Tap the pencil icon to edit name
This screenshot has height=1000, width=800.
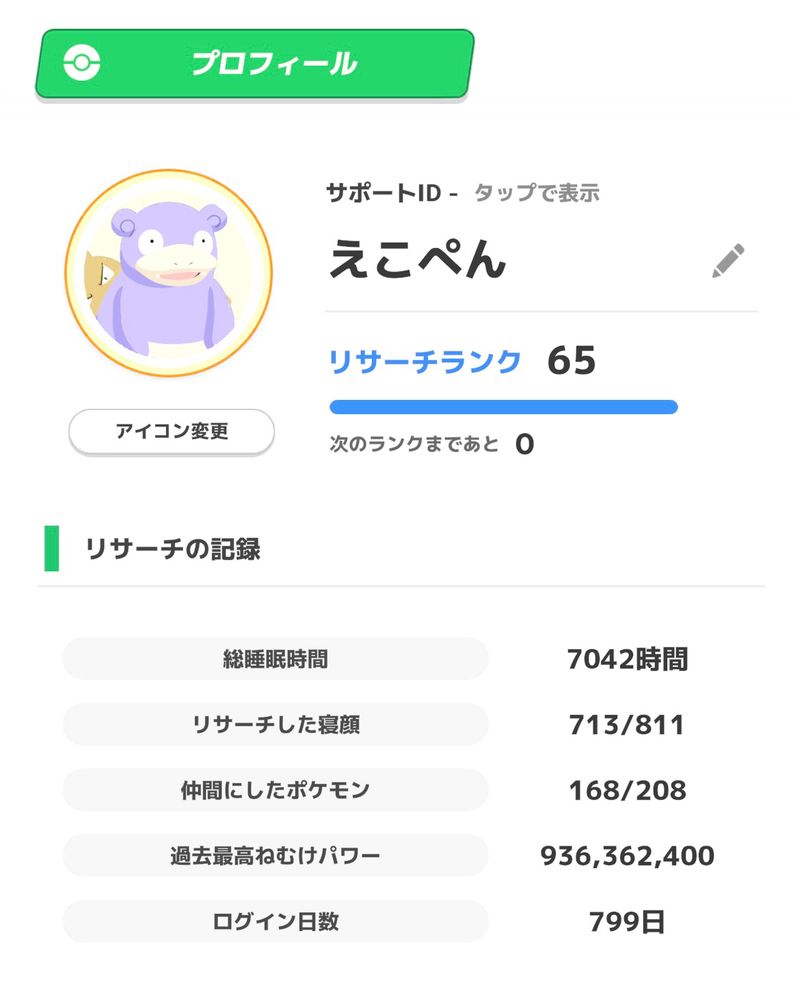pos(728,261)
